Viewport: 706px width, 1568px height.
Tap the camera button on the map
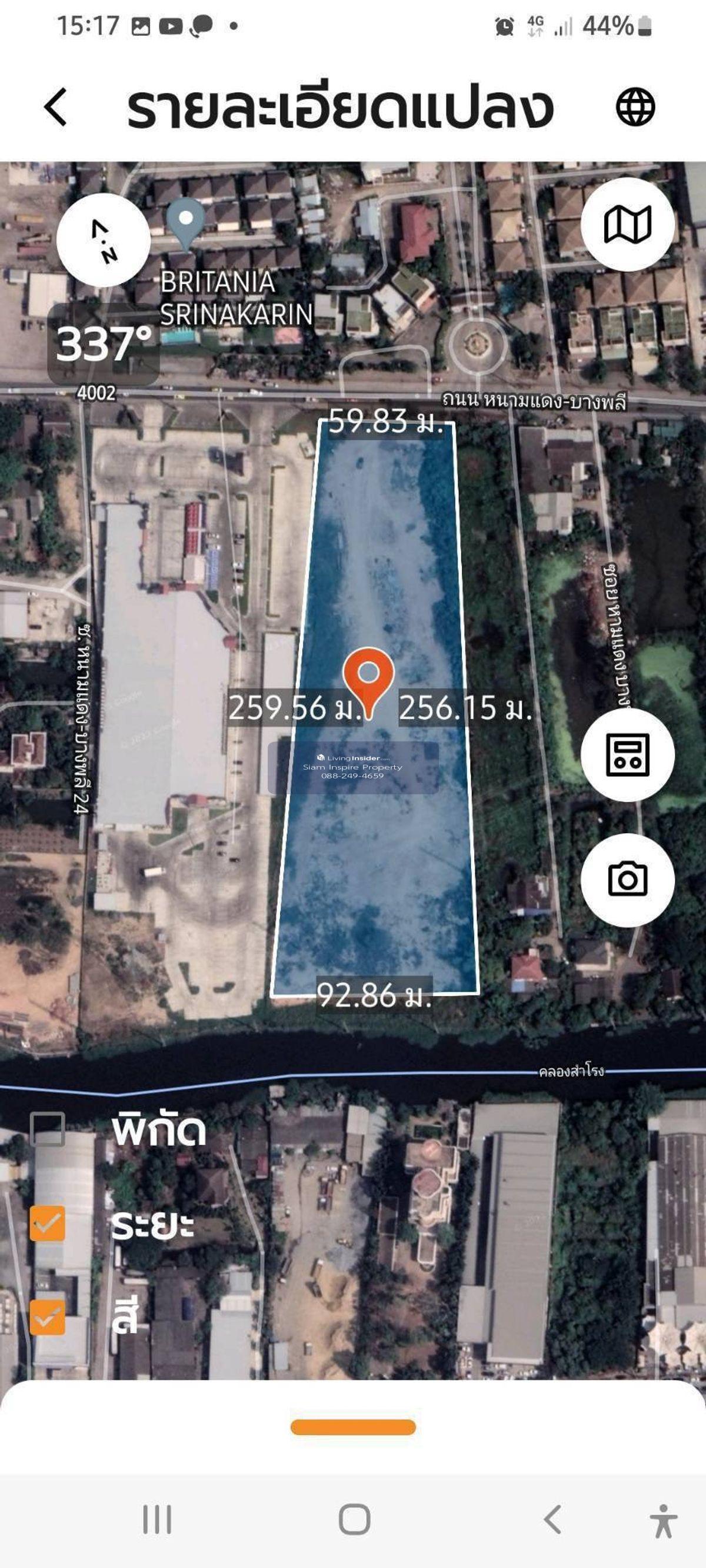(627, 880)
